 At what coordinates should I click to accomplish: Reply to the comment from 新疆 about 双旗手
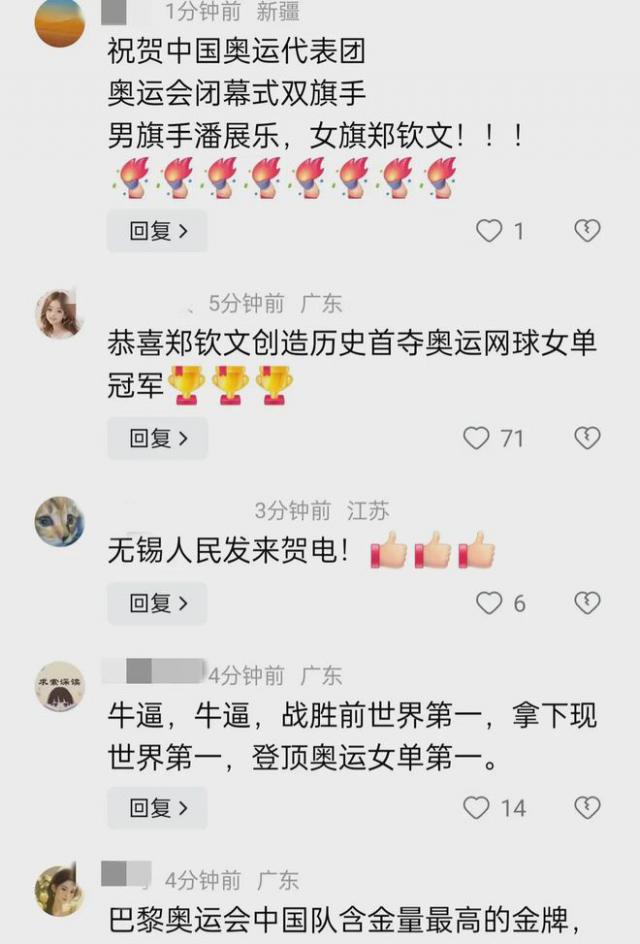pos(157,231)
